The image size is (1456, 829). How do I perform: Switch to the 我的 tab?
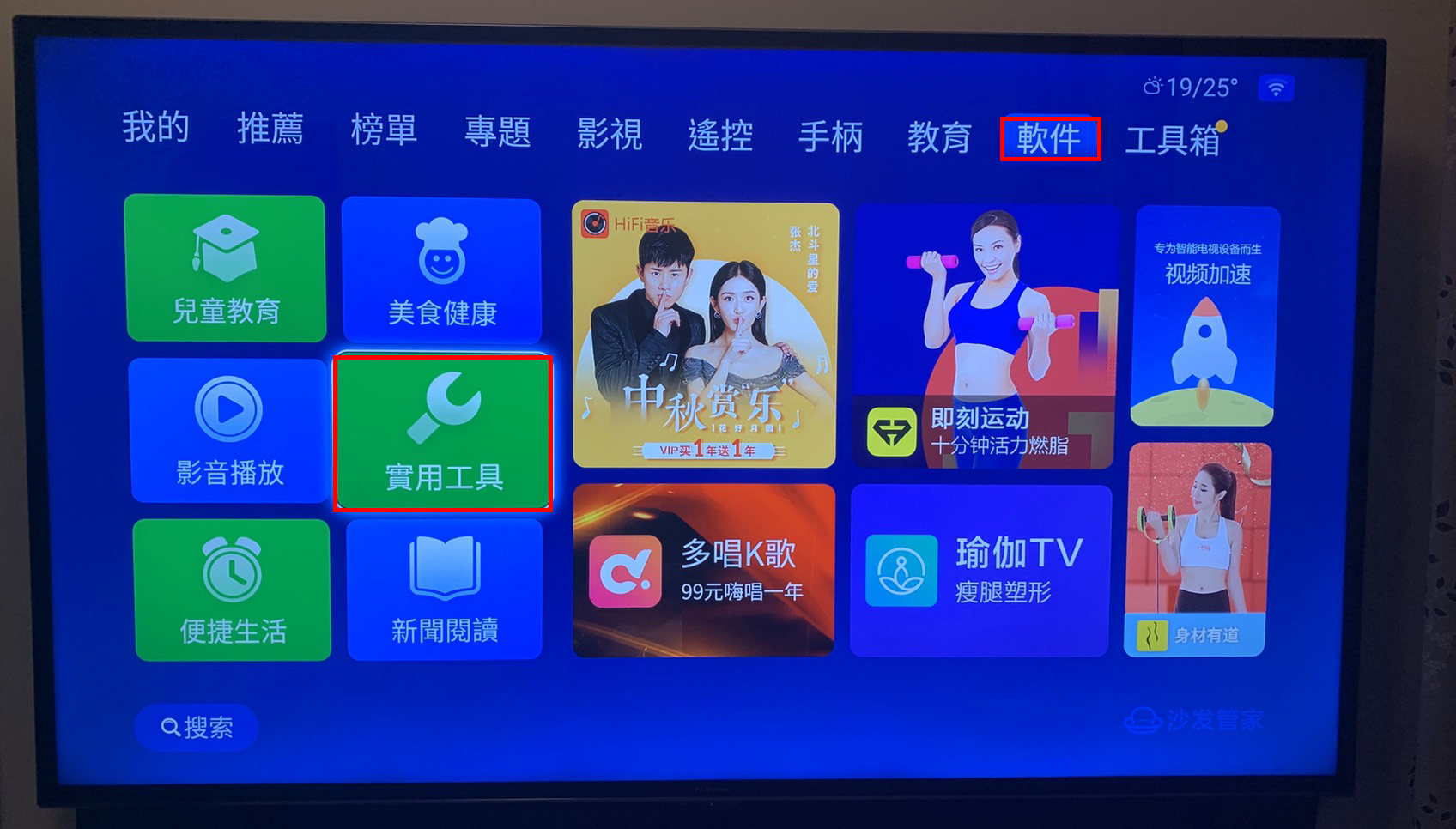point(155,127)
